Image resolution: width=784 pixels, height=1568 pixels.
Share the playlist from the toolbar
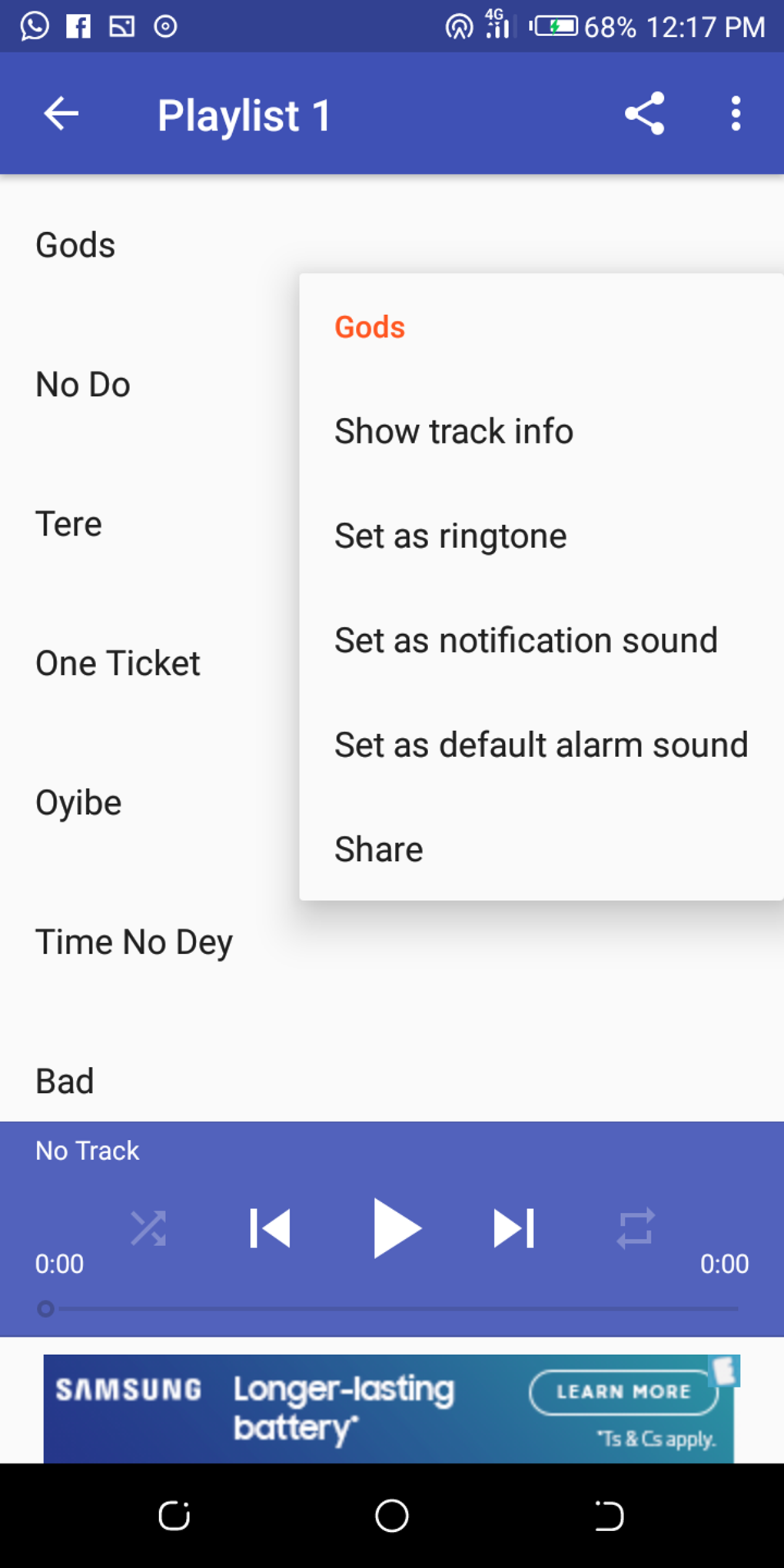[644, 114]
